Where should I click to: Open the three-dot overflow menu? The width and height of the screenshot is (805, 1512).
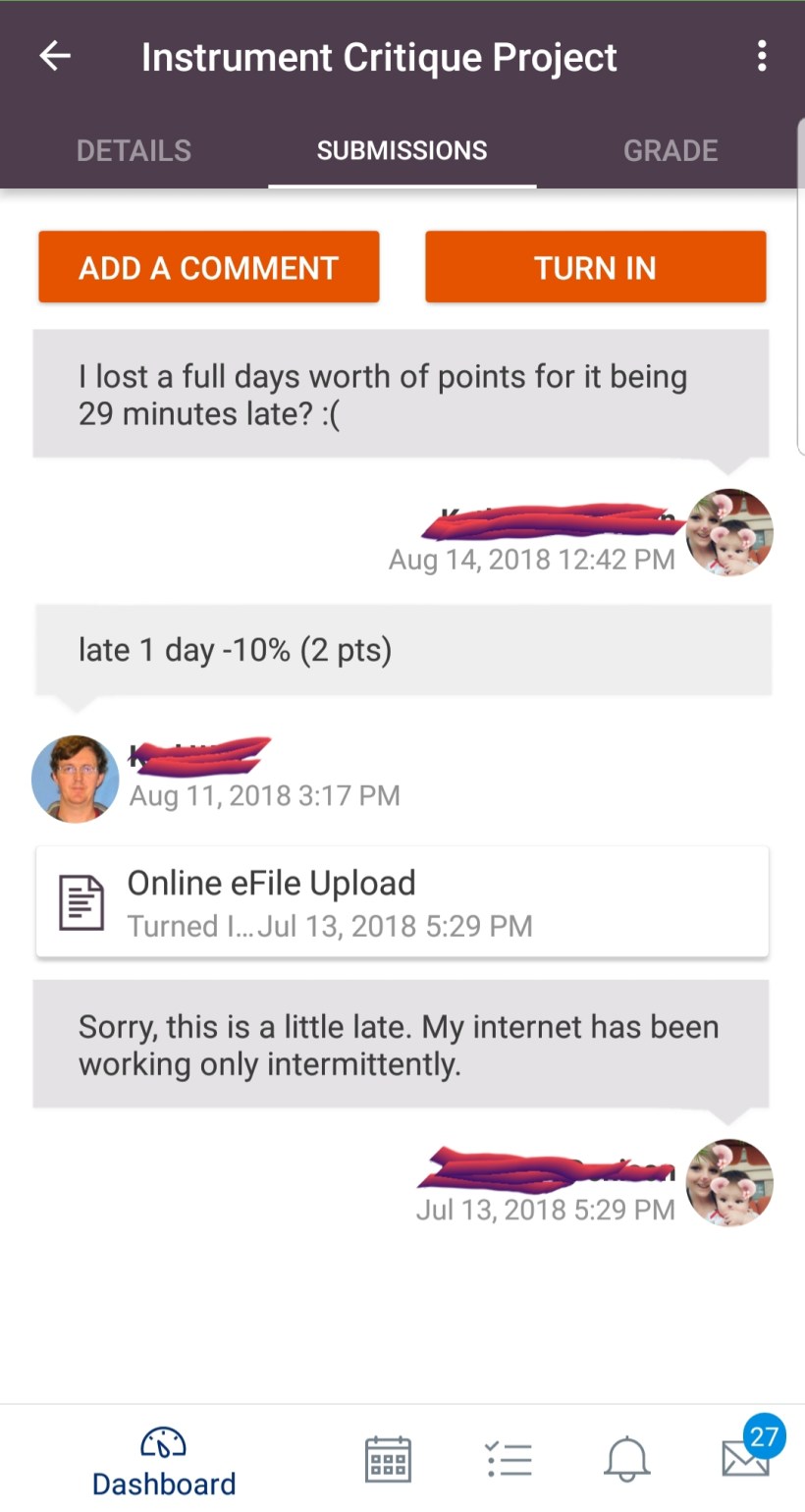point(762,57)
